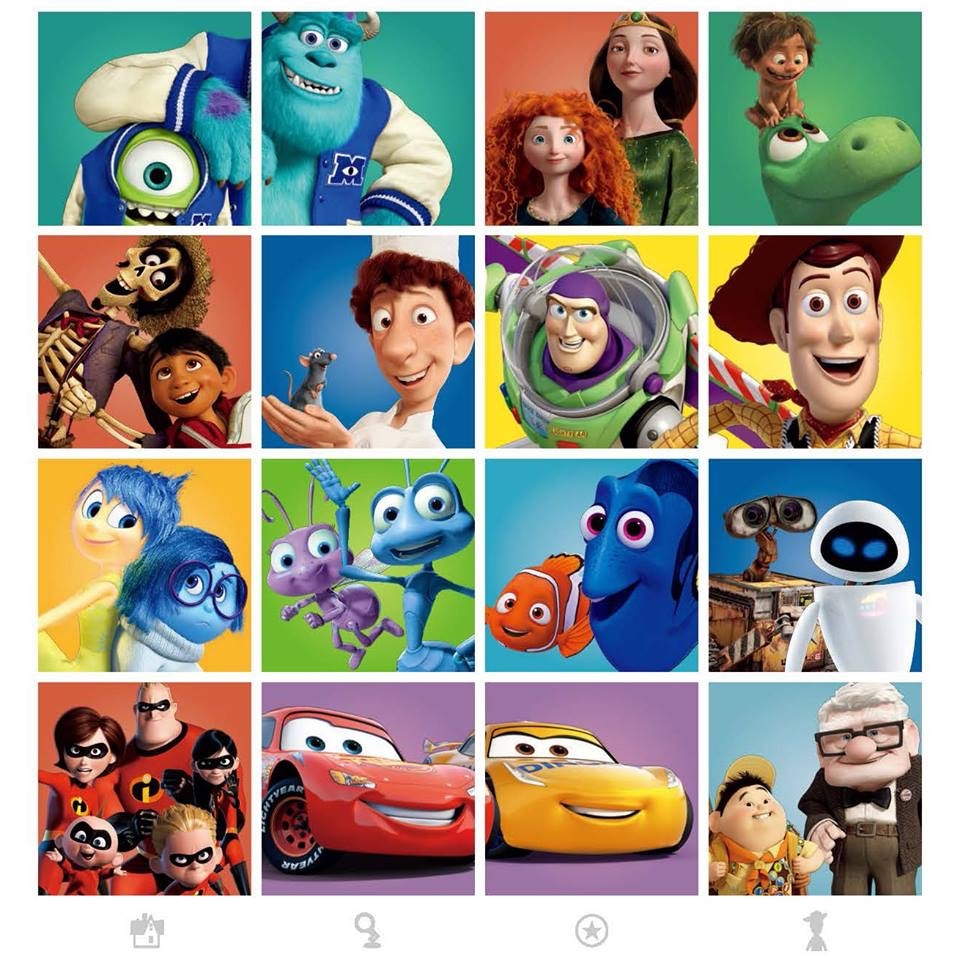The height and width of the screenshot is (960, 960).
Task: Select the Buzz Lightyear tile
Action: [591, 342]
